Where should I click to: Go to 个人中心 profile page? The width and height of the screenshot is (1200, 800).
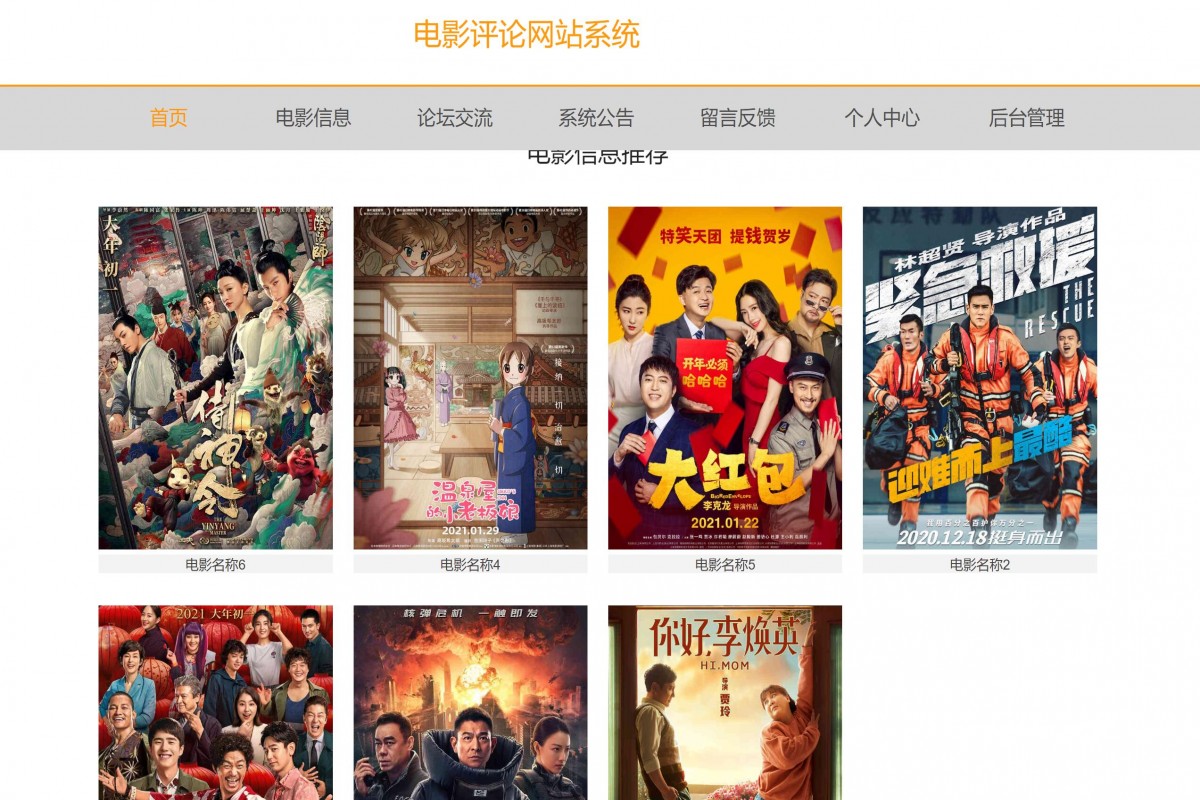(x=882, y=118)
